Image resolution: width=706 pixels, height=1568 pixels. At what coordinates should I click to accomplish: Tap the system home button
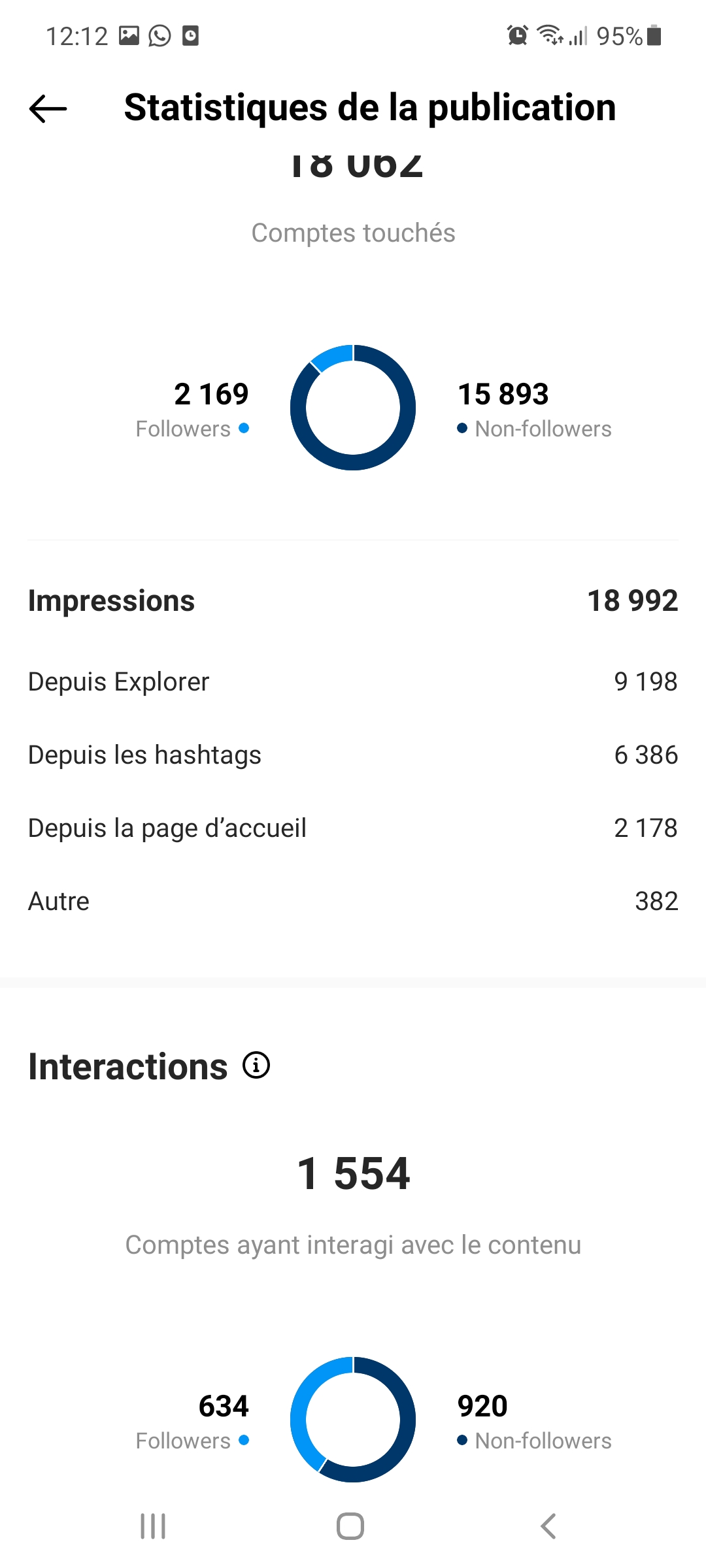click(350, 1527)
